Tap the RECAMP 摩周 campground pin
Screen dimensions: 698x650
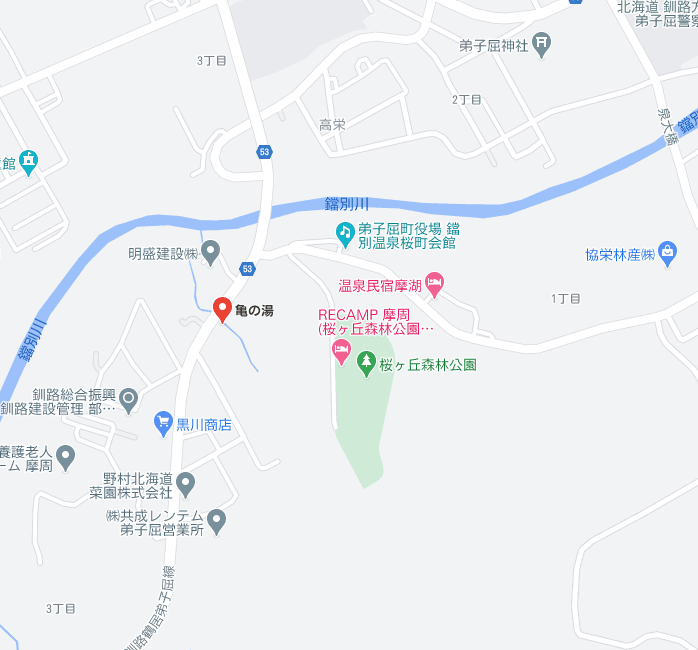click(340, 351)
